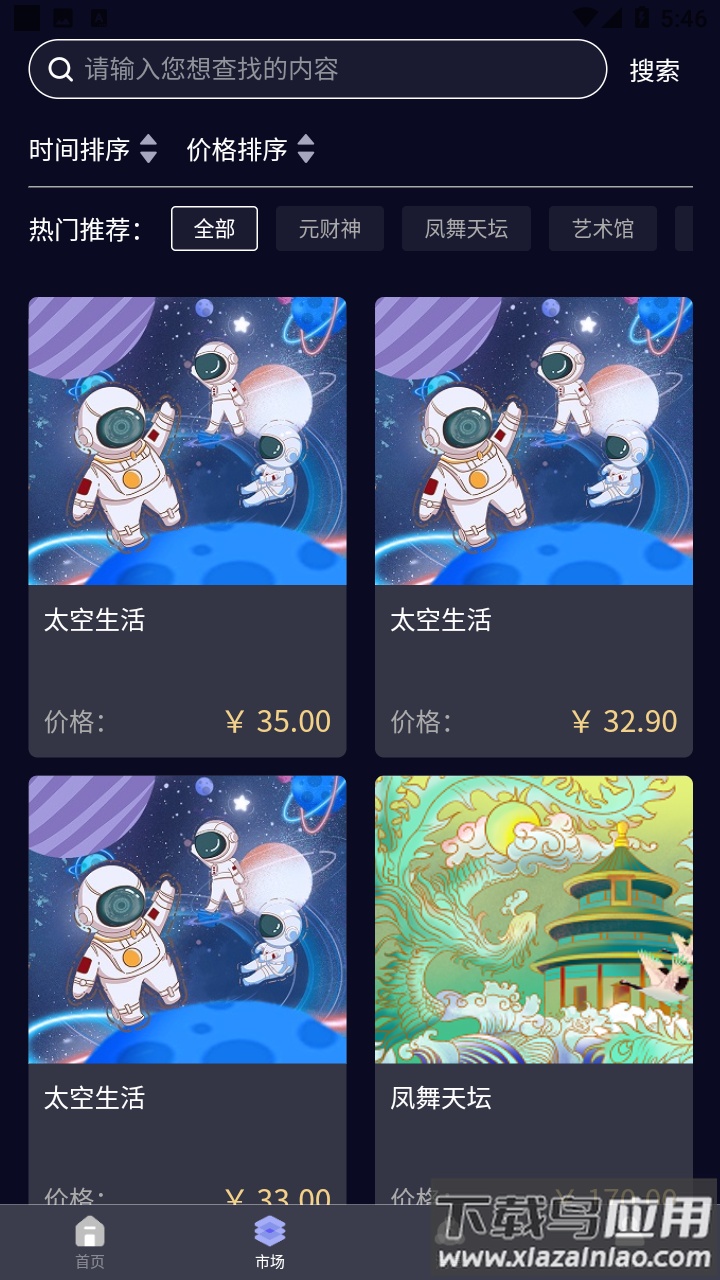Expand the 时间排序 sort arrows

coord(148,149)
